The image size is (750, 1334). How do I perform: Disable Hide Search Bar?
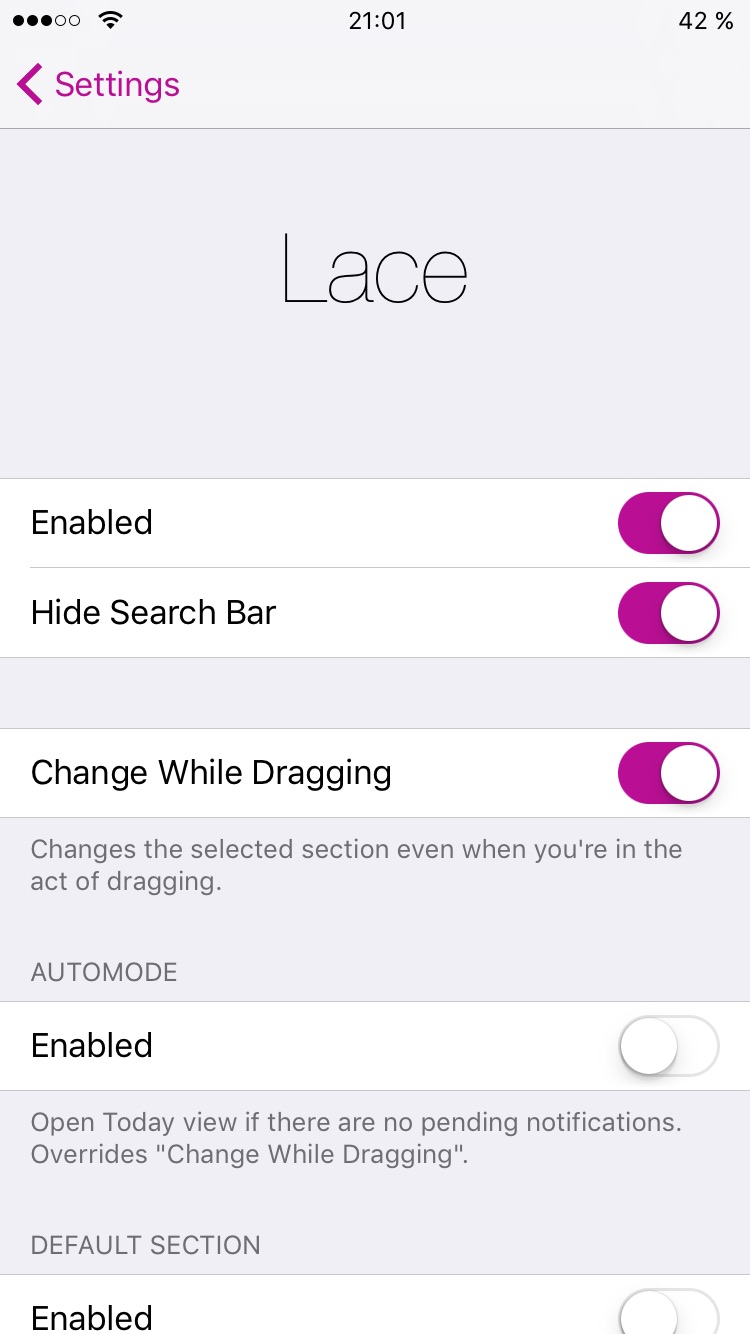[x=668, y=613]
